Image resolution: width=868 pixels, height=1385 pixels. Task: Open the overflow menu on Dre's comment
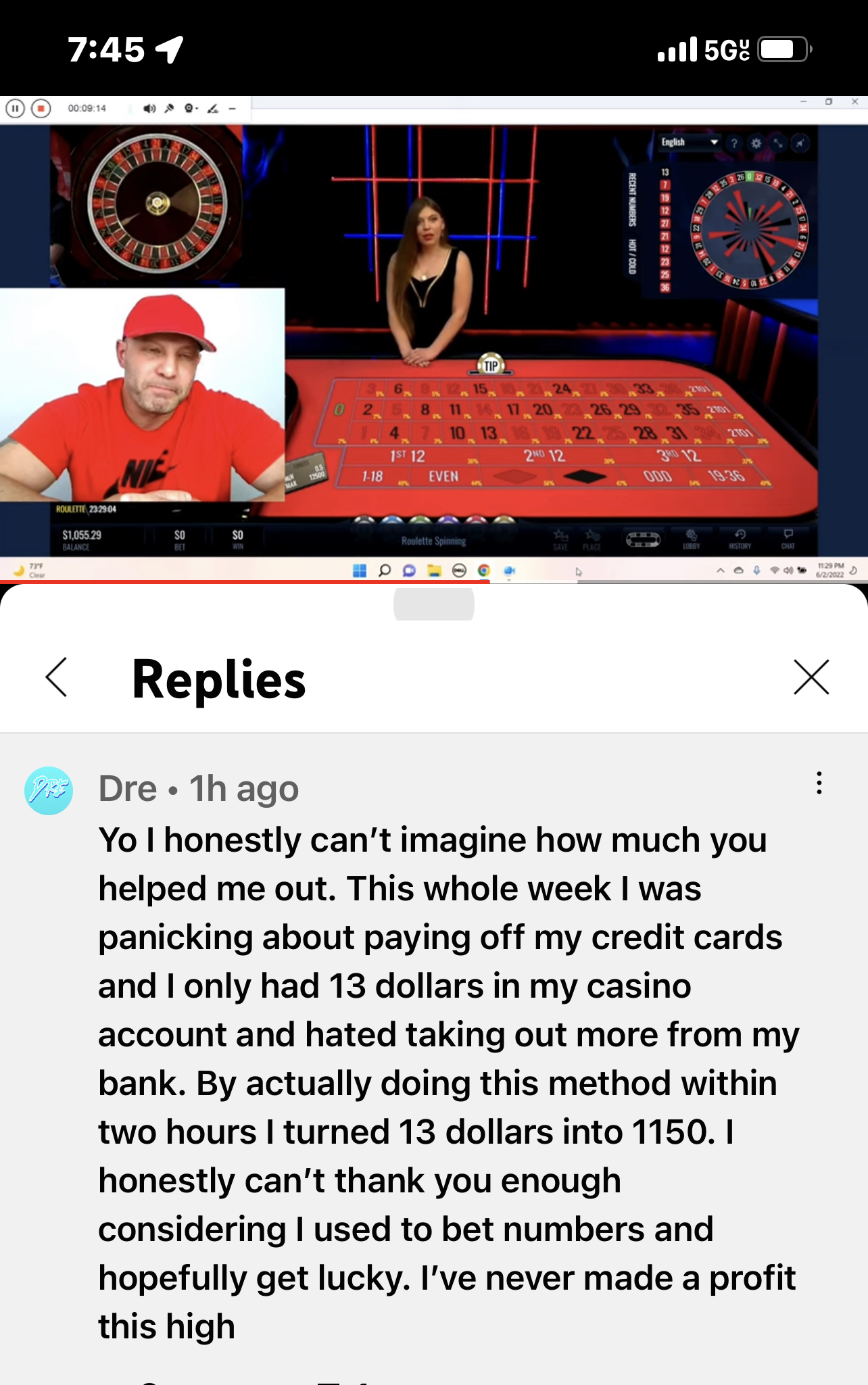pos(819,783)
